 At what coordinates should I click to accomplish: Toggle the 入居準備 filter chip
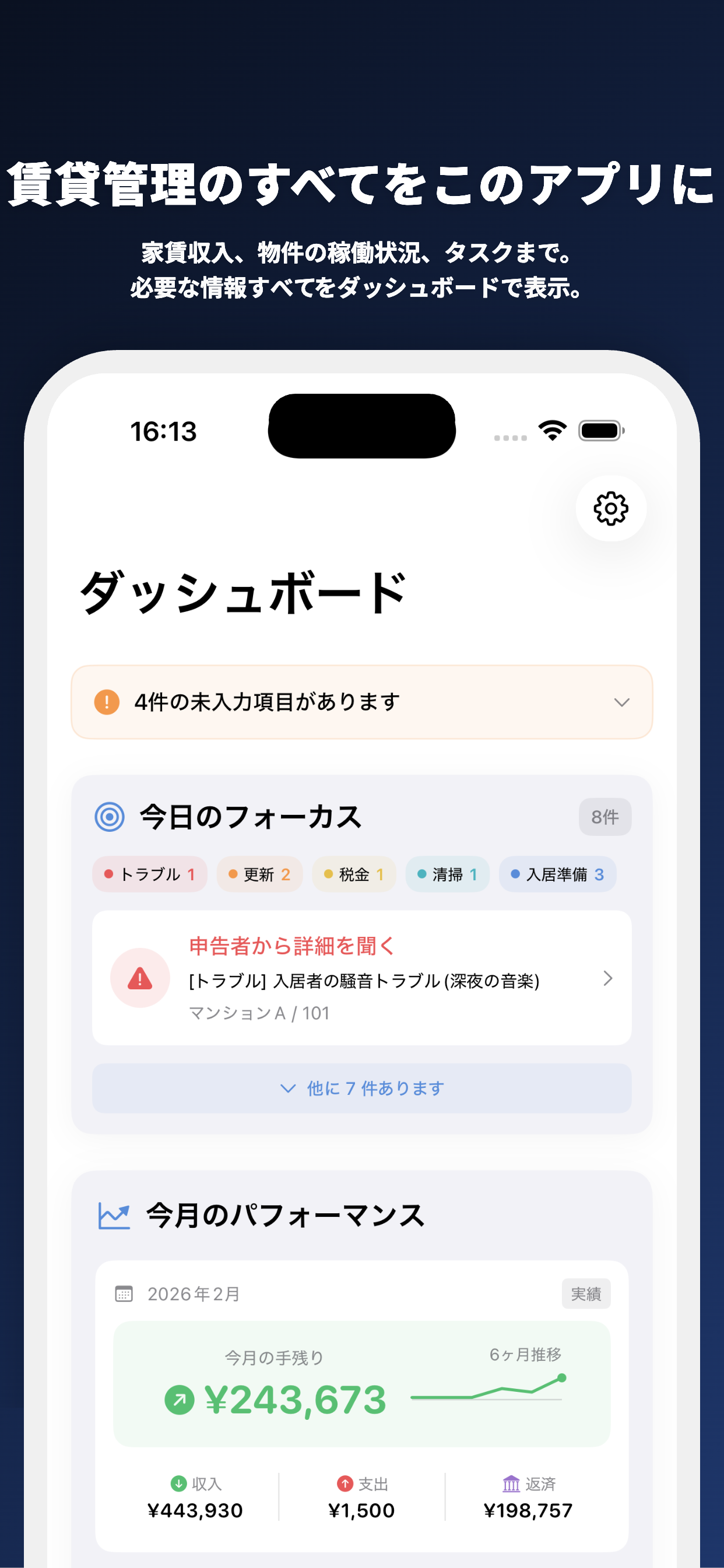pyautogui.click(x=557, y=874)
